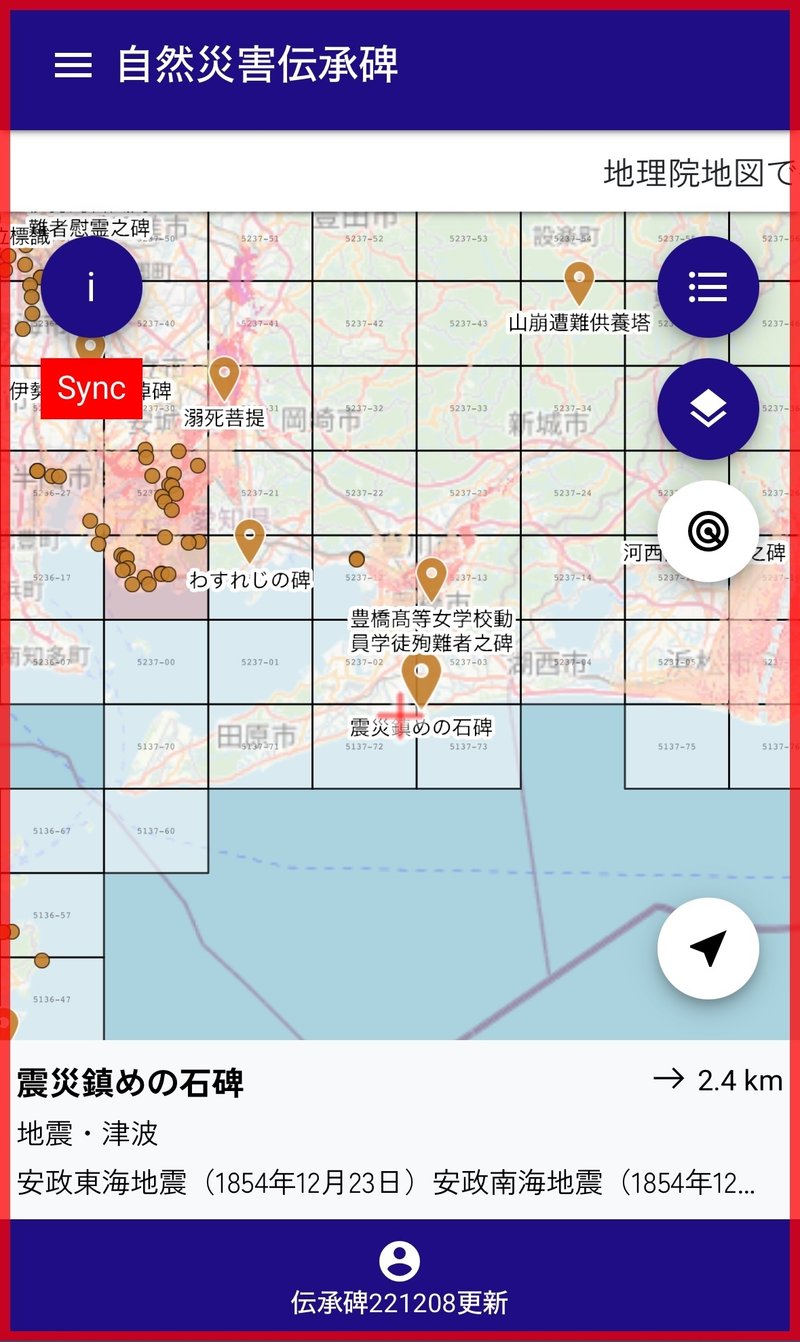The image size is (800, 1342).
Task: Select the 溺死菩提 map pin
Action: pyautogui.click(x=225, y=377)
